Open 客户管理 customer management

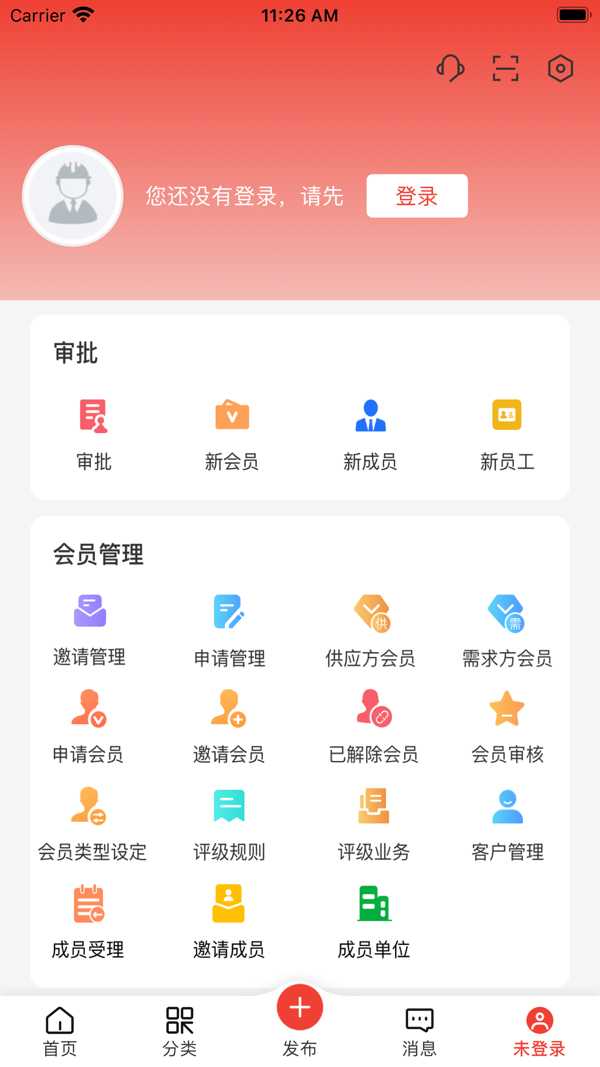click(507, 823)
